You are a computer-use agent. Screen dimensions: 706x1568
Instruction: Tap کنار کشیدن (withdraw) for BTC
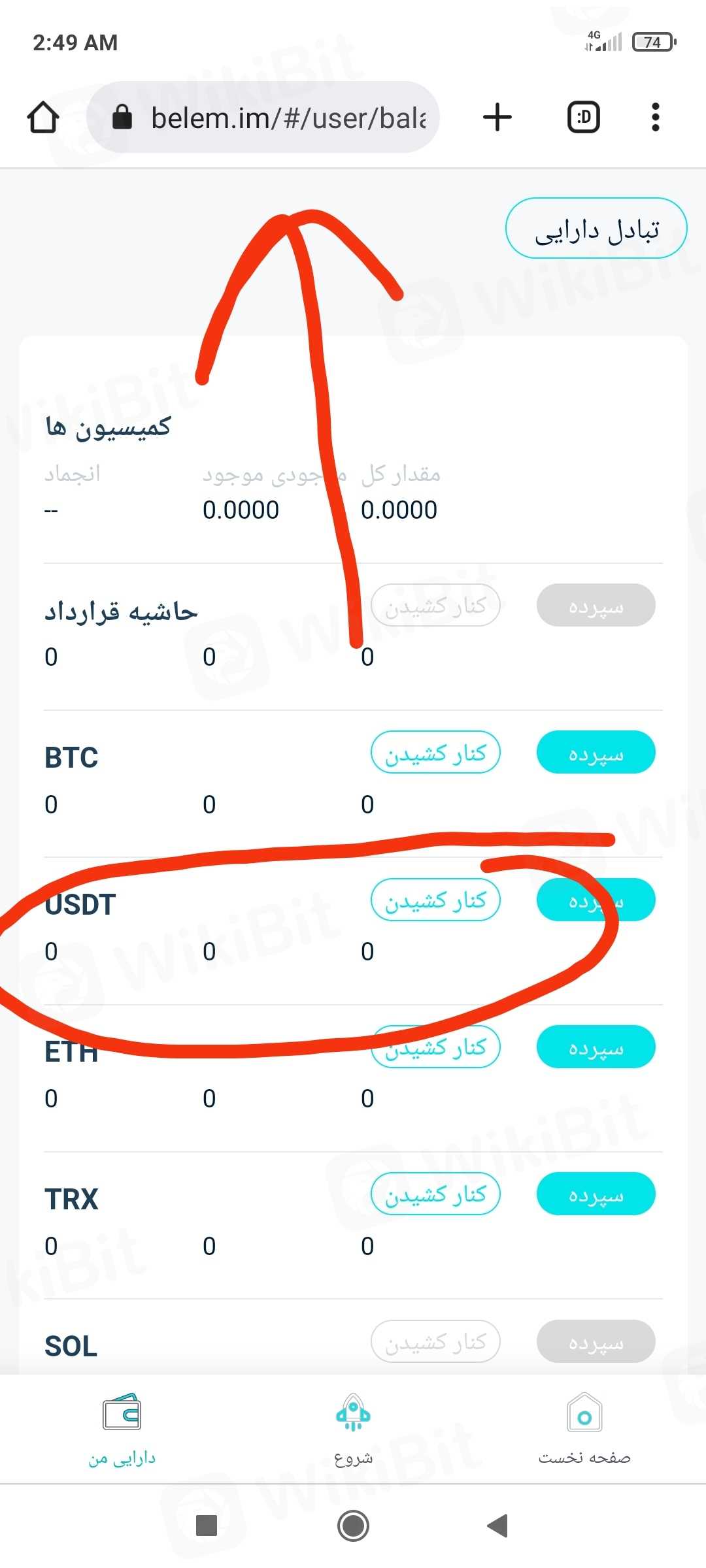(435, 753)
